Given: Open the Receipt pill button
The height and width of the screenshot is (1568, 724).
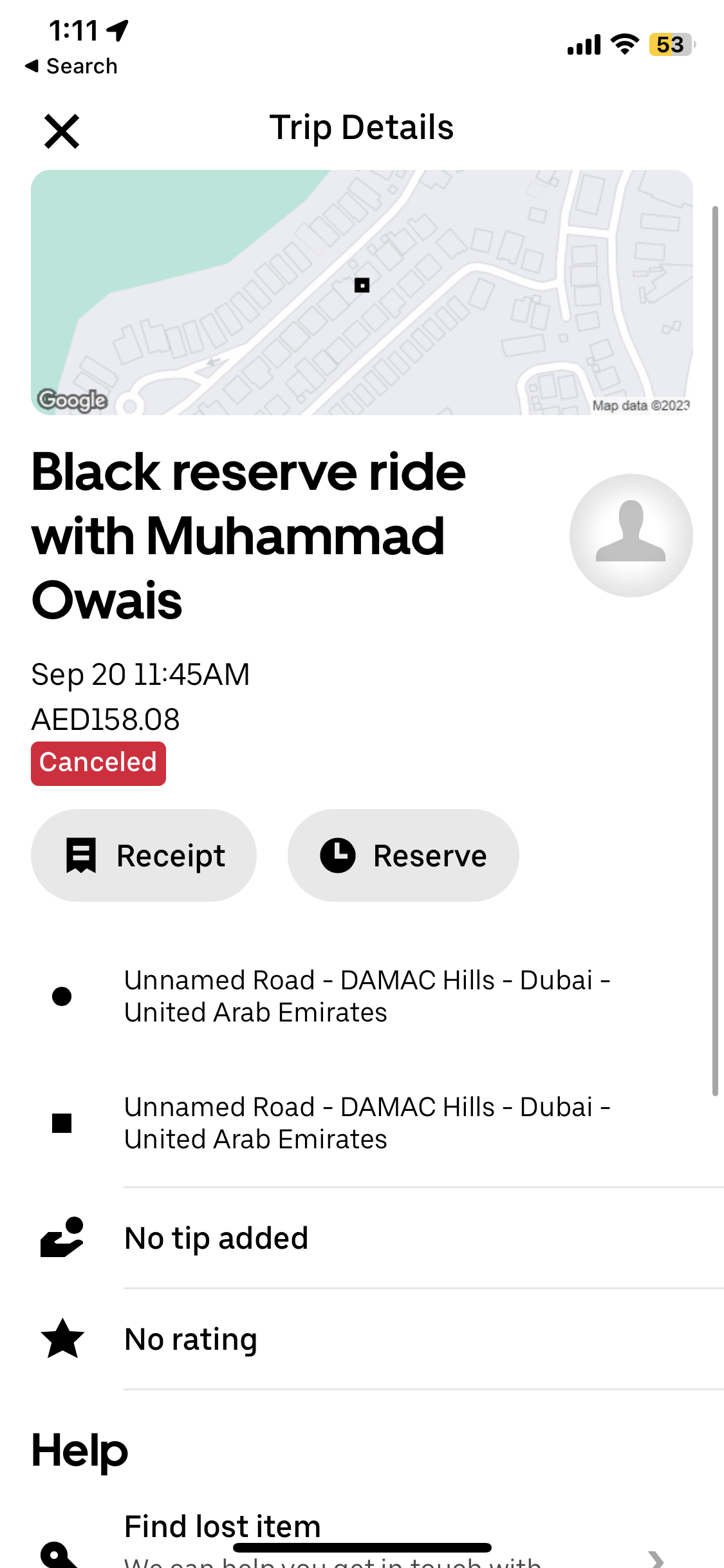Looking at the screenshot, I should click(x=144, y=854).
